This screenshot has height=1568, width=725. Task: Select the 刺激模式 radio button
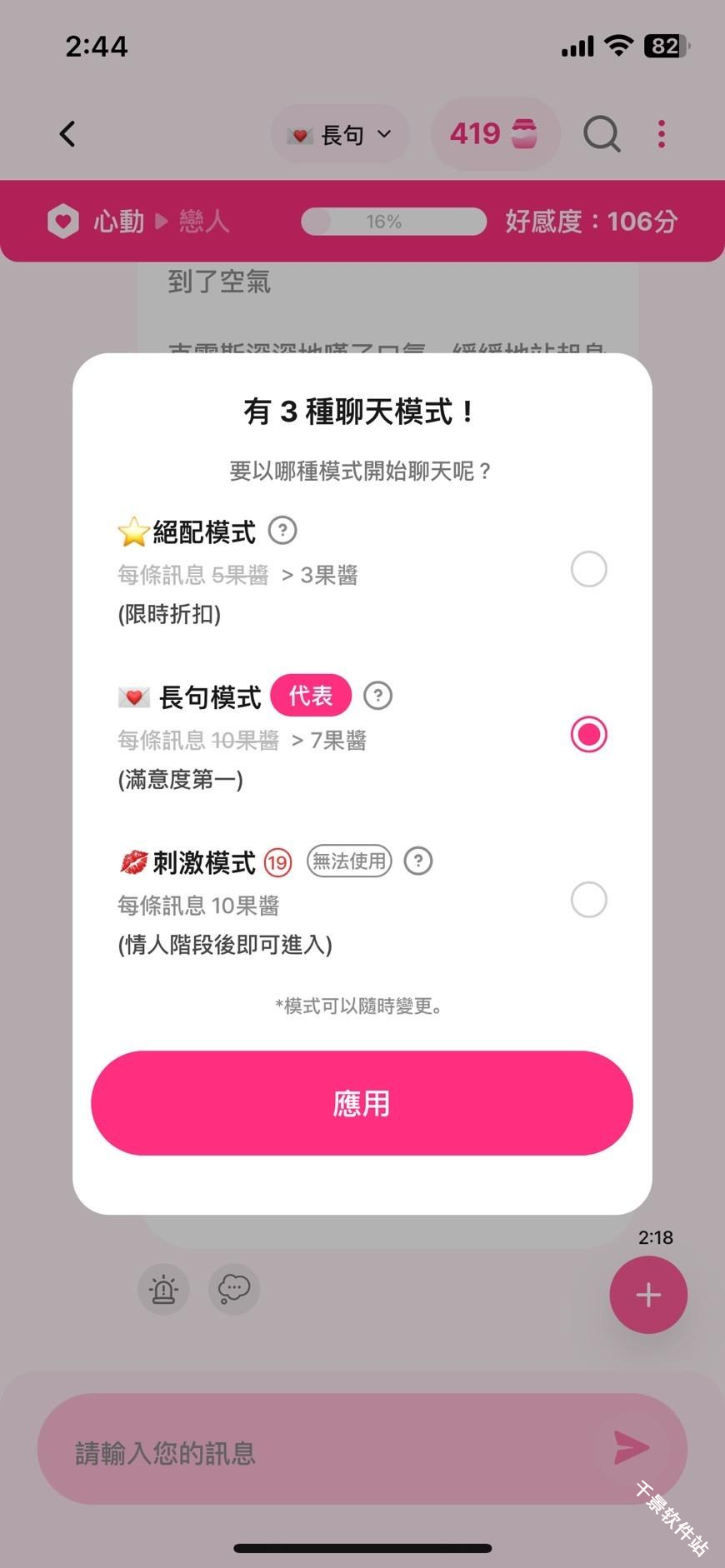[x=588, y=901]
